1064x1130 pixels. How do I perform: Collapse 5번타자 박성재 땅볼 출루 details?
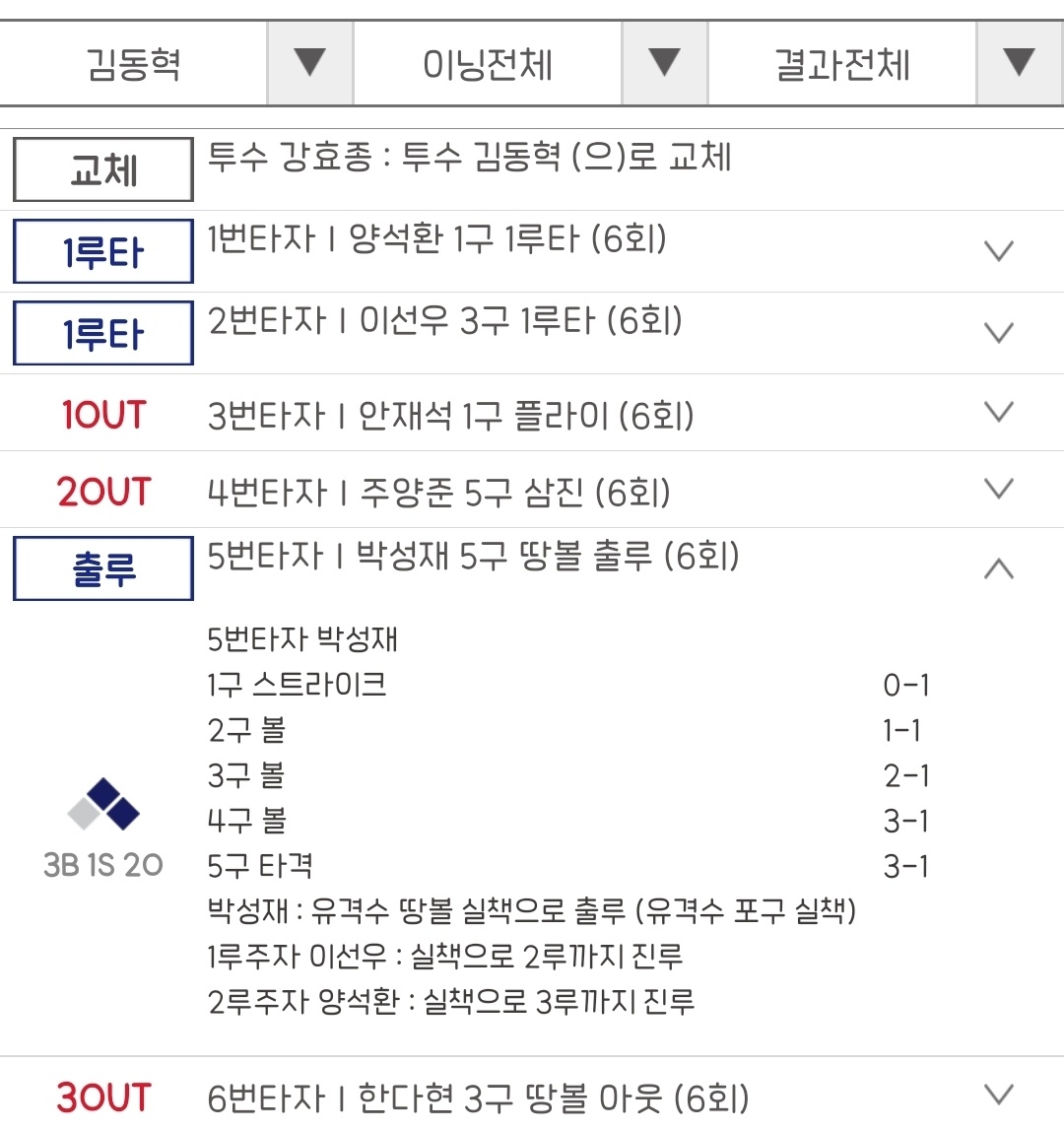click(998, 568)
